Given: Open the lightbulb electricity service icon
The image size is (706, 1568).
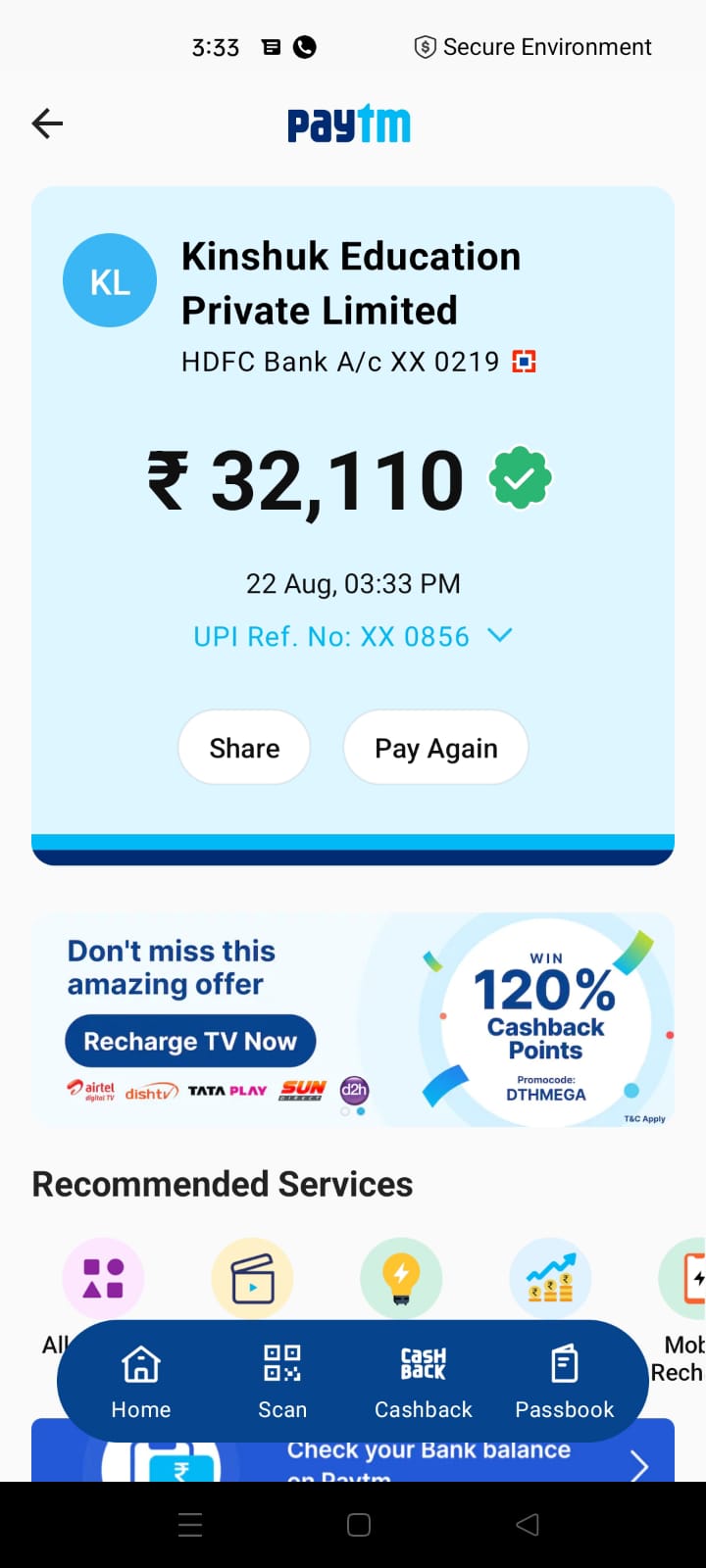Looking at the screenshot, I should [401, 1278].
